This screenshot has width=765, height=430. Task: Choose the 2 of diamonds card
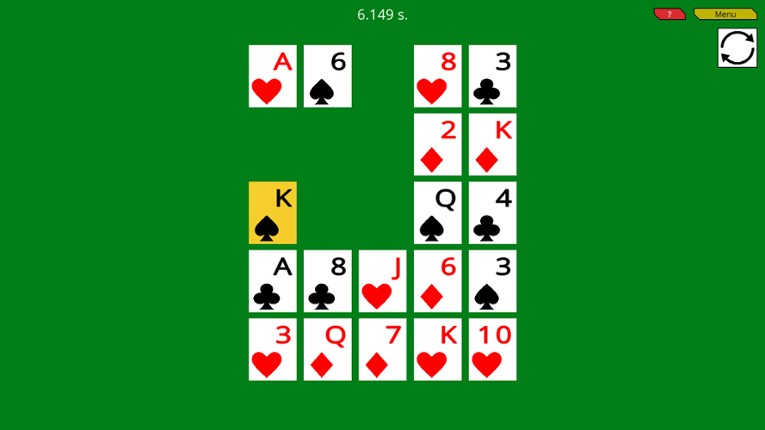[438, 144]
